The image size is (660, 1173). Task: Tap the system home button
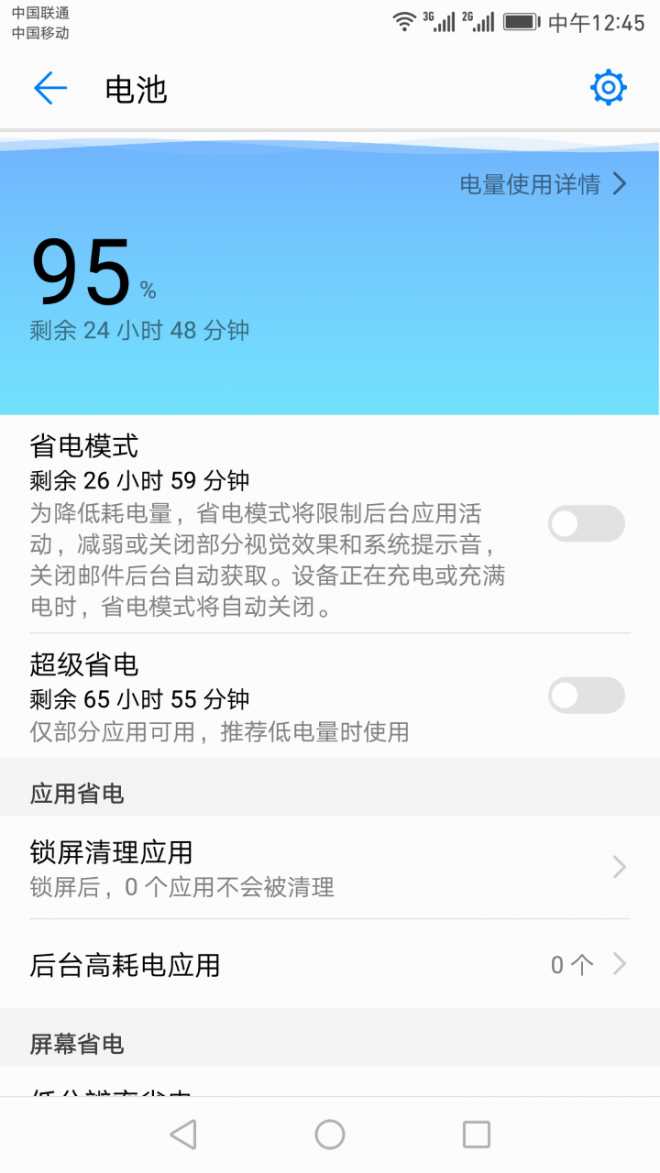click(x=330, y=1134)
